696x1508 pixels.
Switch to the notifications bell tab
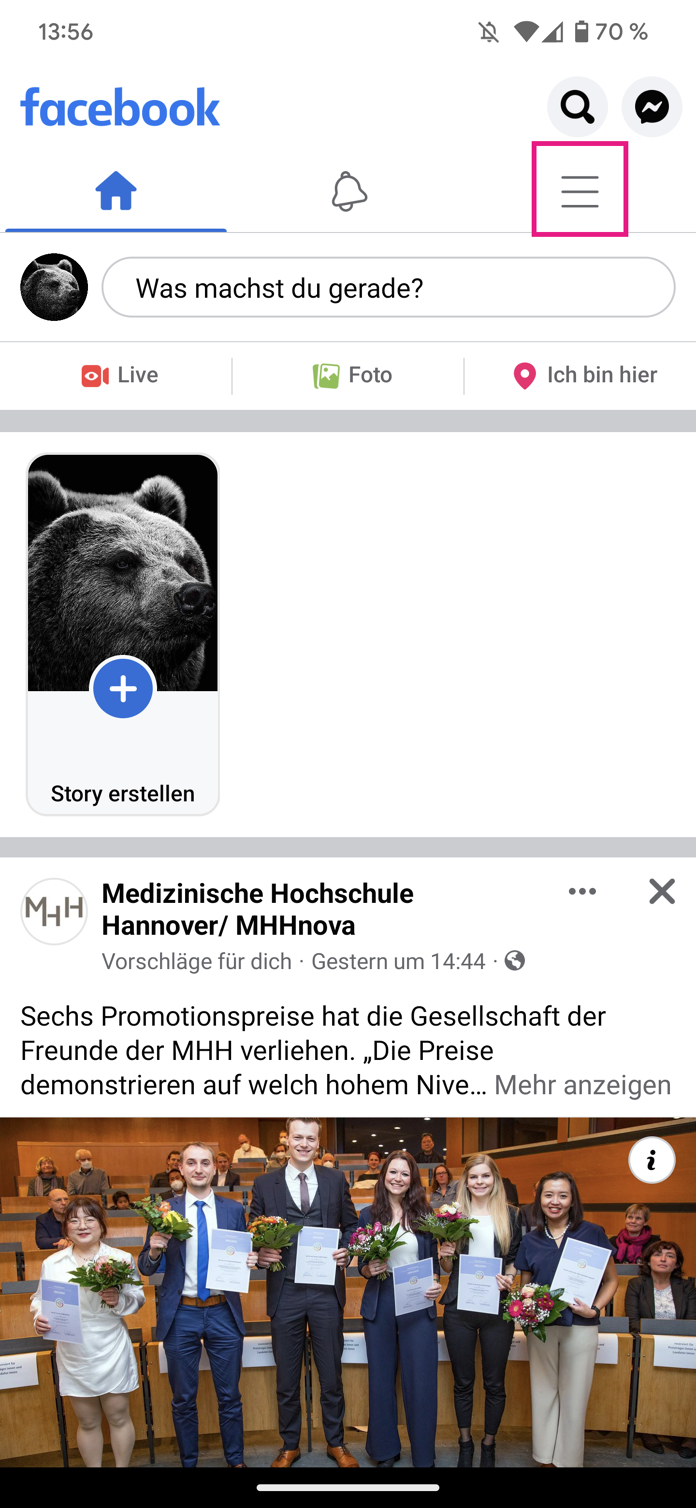[349, 190]
